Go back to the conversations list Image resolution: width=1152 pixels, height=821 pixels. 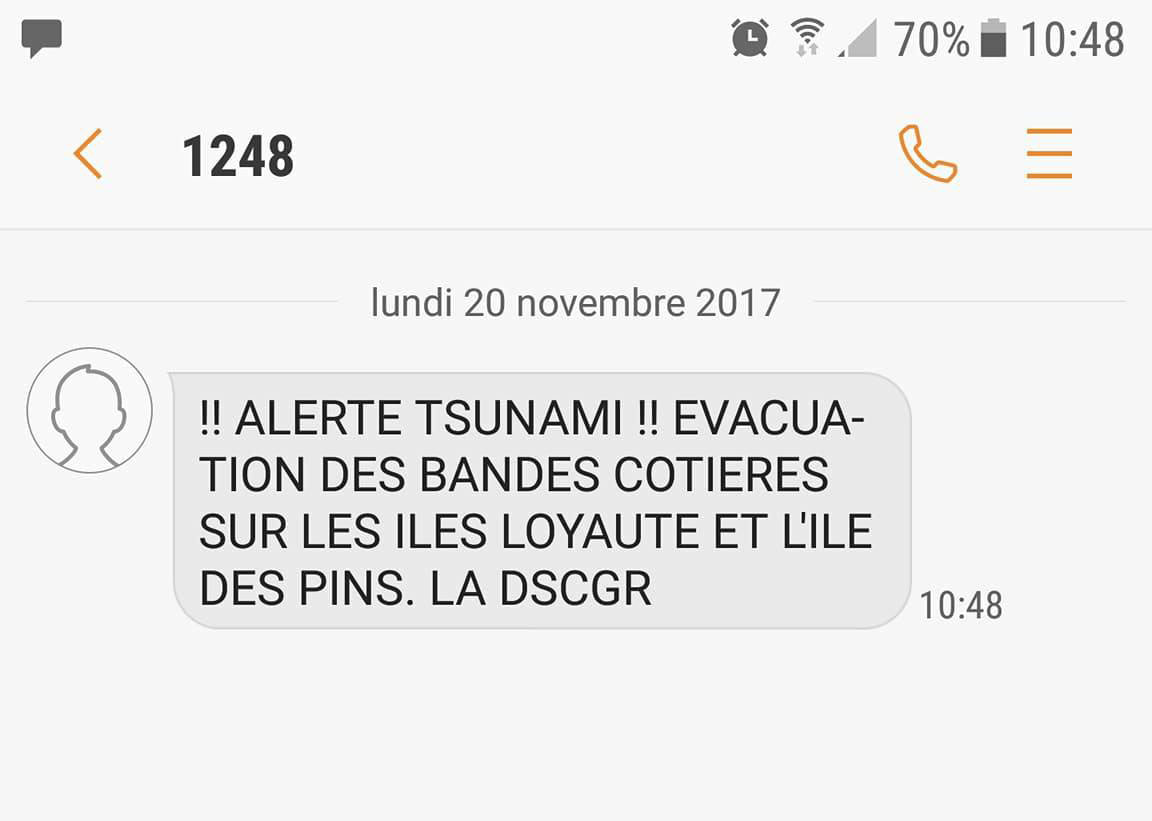pyautogui.click(x=88, y=155)
